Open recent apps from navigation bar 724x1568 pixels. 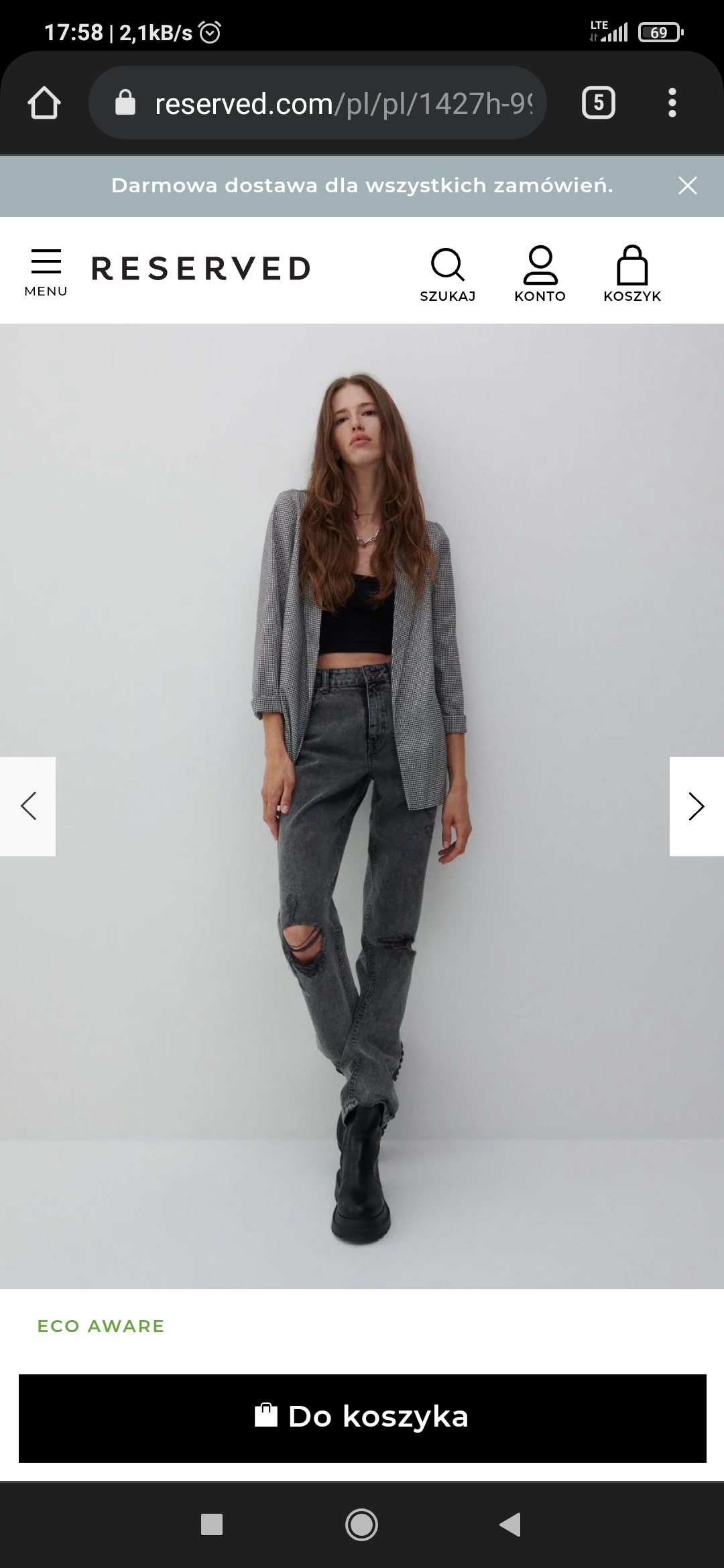212,1524
